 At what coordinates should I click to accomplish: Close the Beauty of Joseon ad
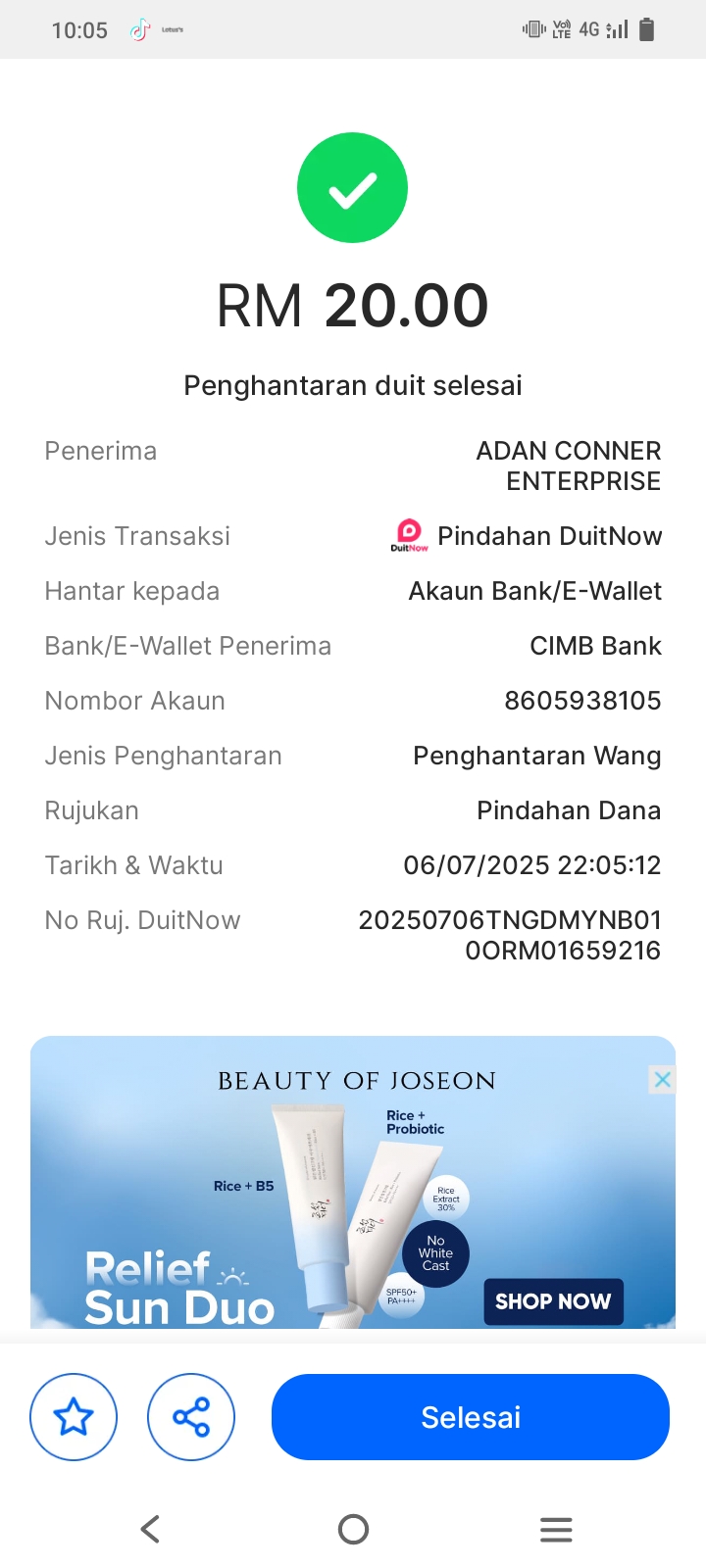click(663, 1080)
